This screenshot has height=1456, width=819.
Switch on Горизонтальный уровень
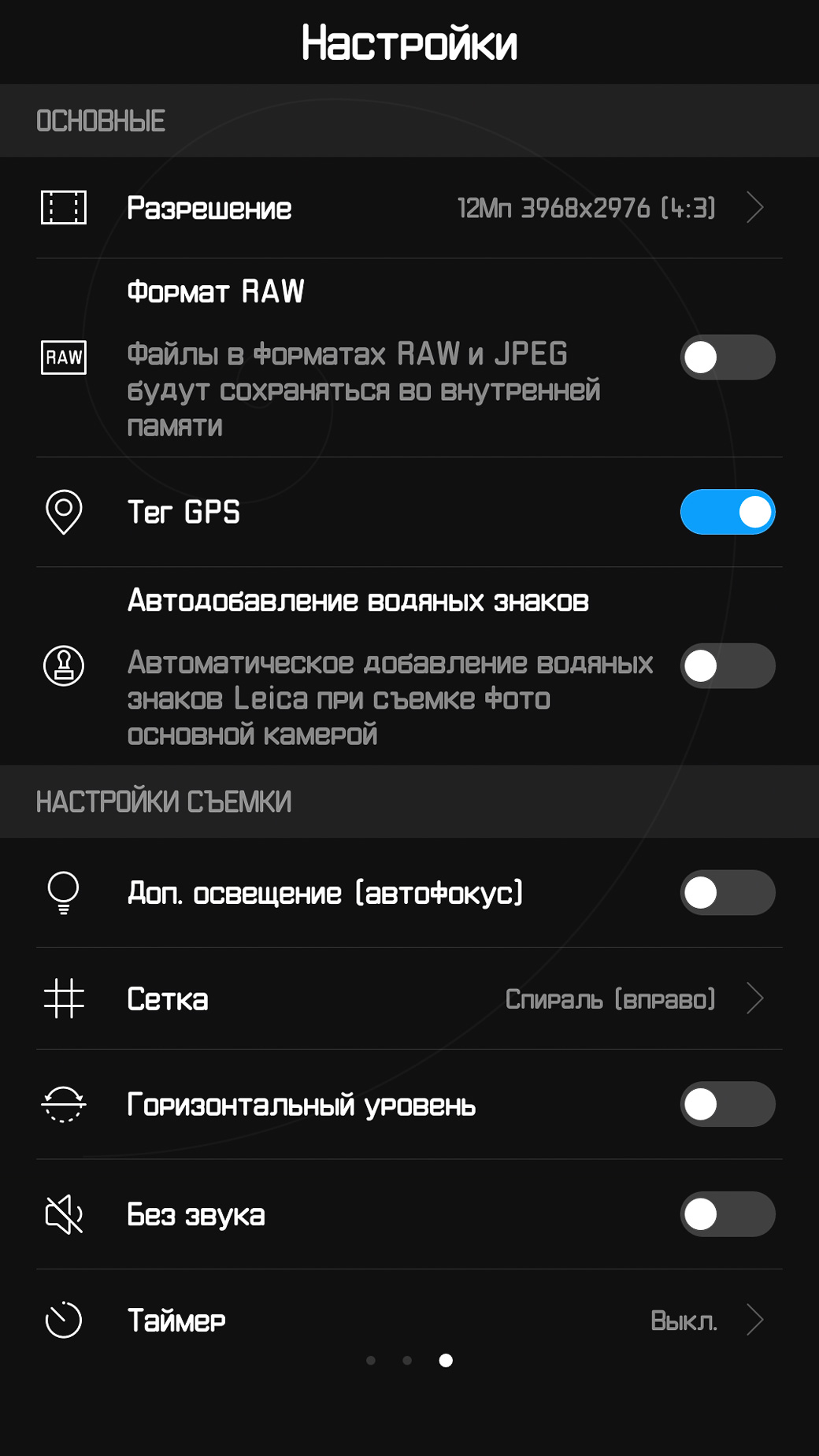[x=728, y=1104]
